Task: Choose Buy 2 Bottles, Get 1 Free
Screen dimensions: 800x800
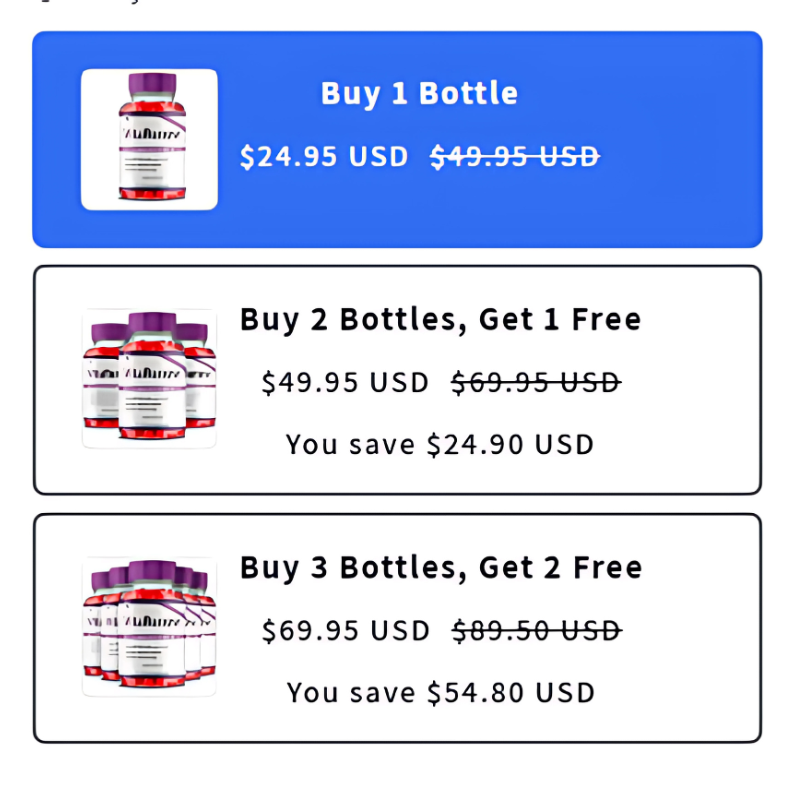Action: [x=397, y=380]
